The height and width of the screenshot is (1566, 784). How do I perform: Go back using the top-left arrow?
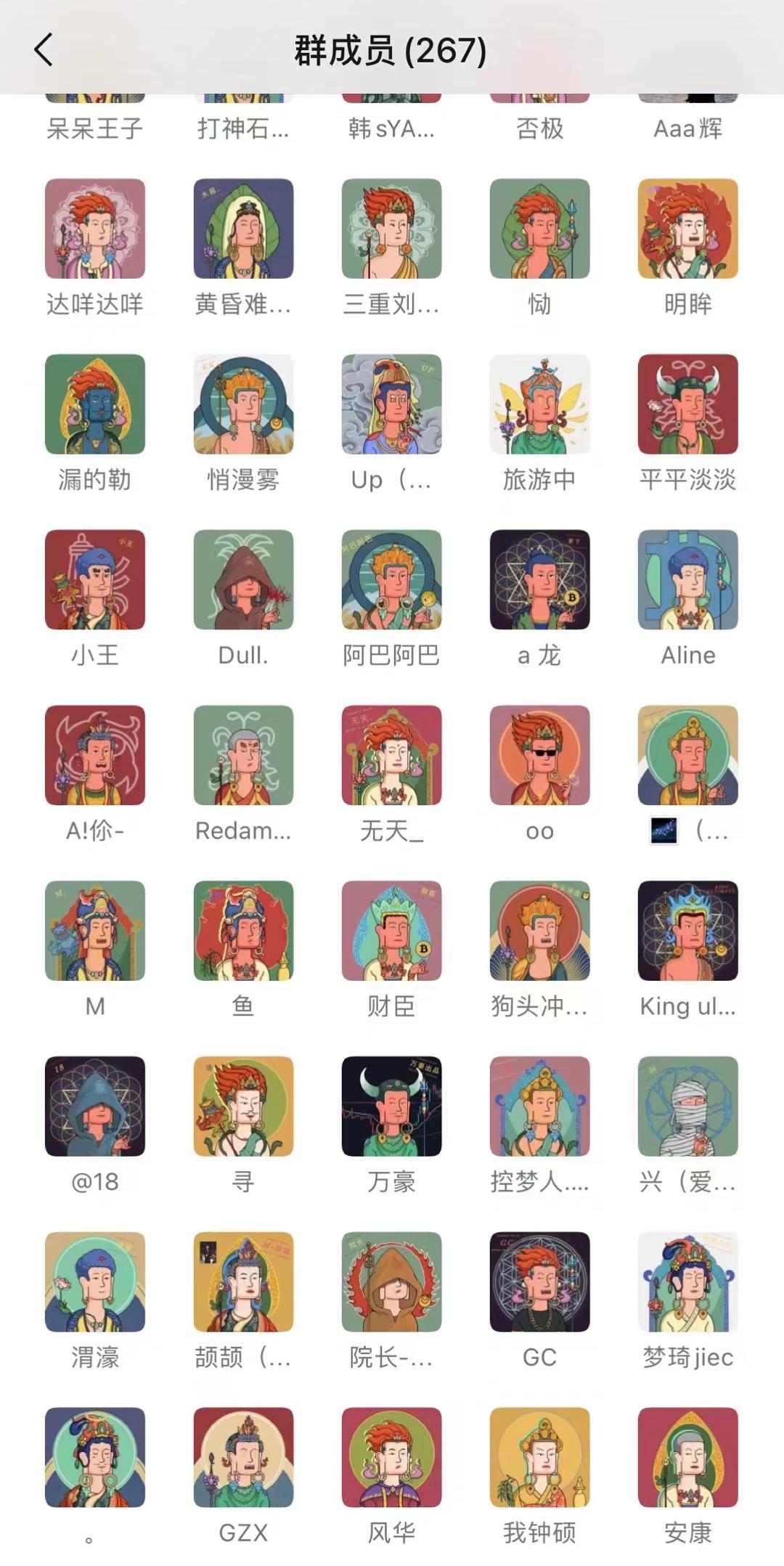44,50
